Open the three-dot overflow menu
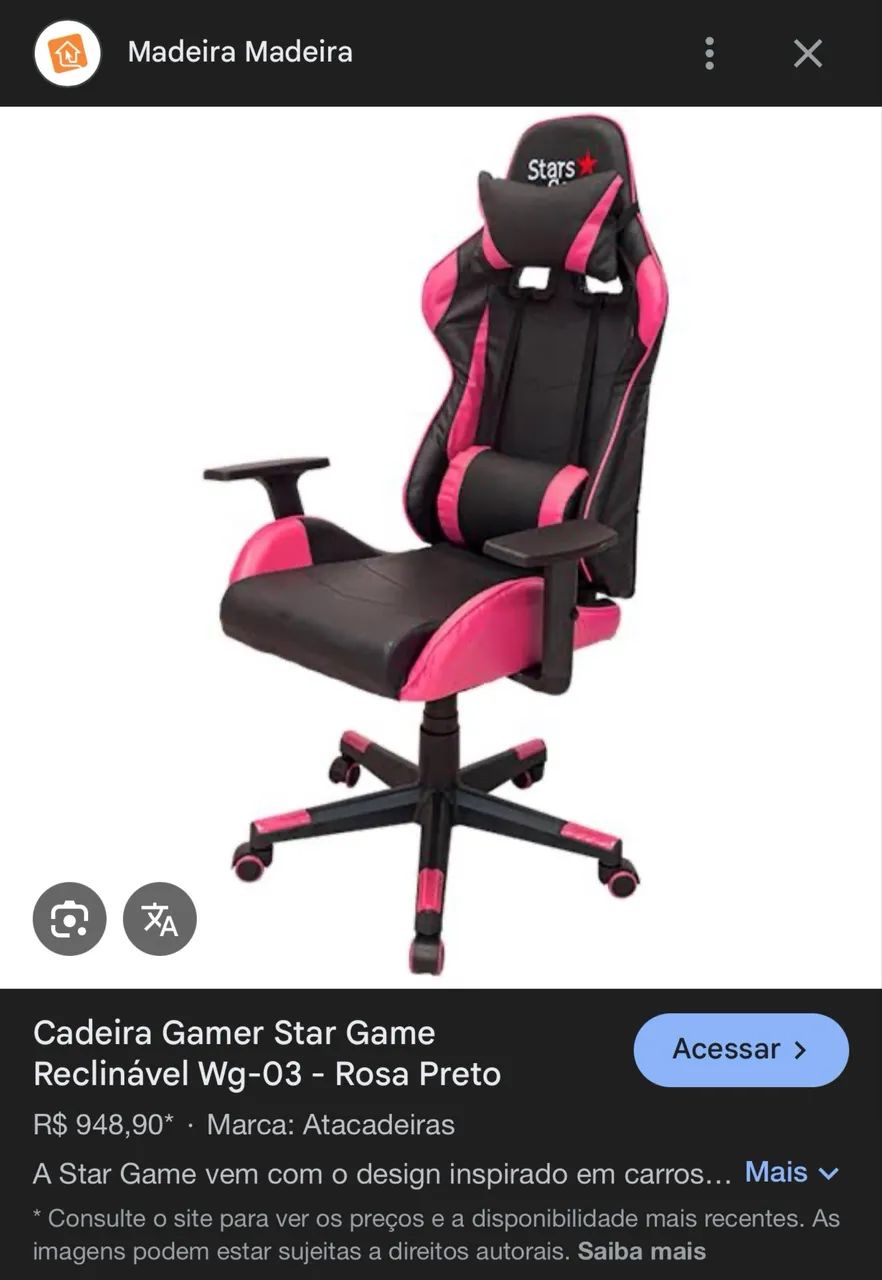The image size is (882, 1280). pyautogui.click(x=709, y=53)
